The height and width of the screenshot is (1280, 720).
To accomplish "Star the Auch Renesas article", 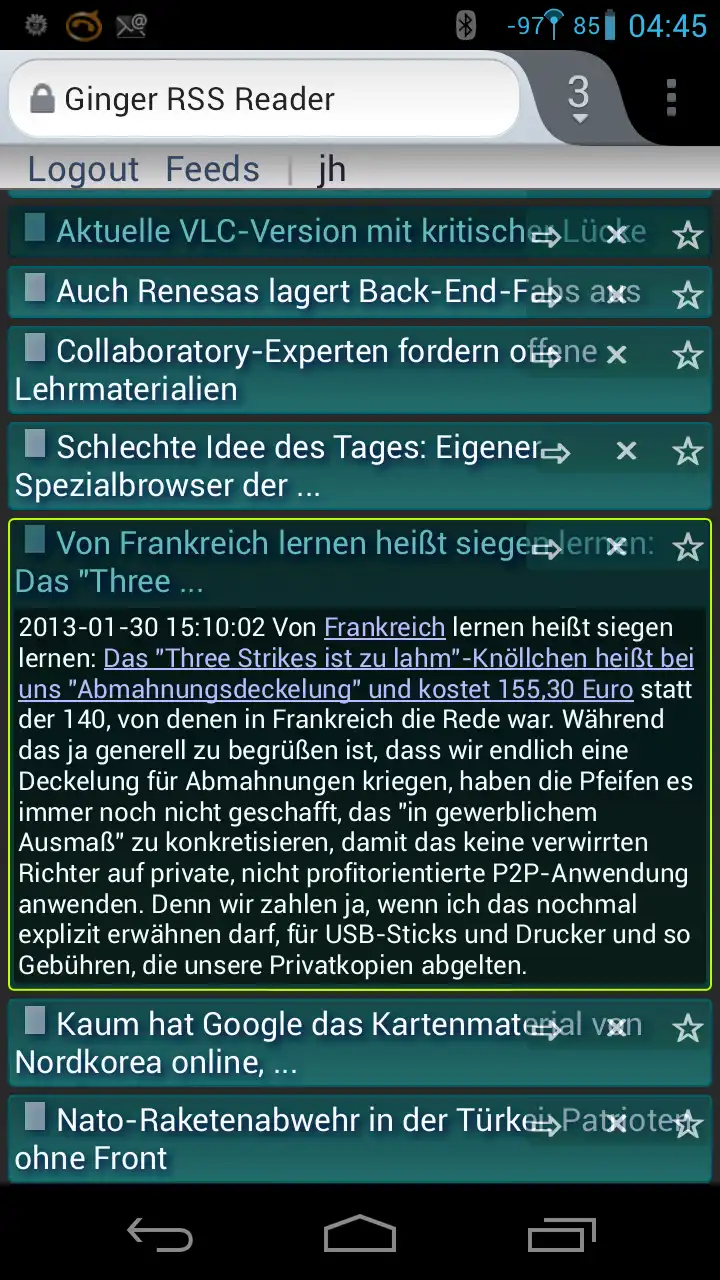I will 687,295.
